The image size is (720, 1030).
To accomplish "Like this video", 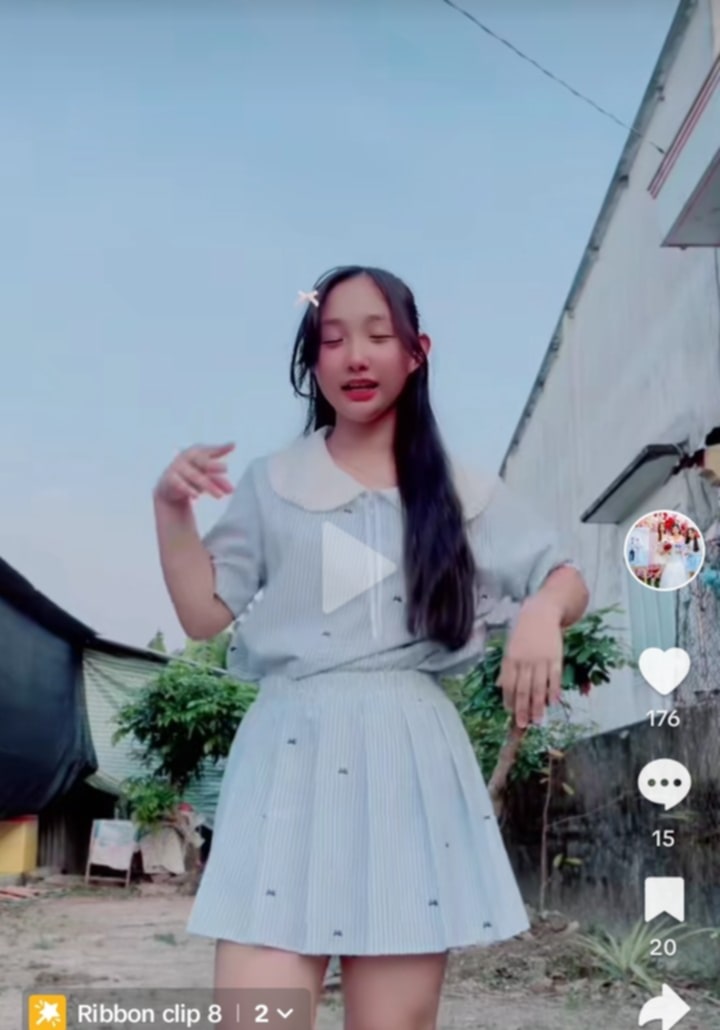I will (664, 671).
